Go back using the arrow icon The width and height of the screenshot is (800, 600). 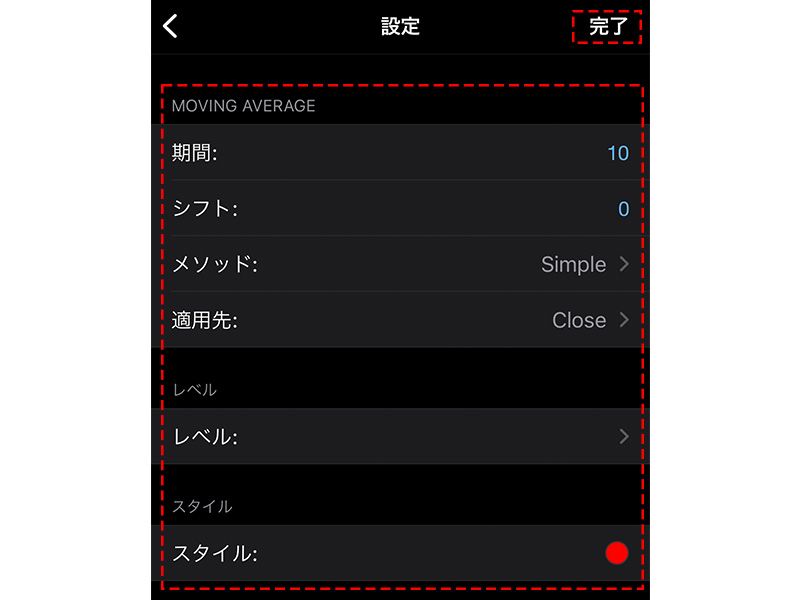pyautogui.click(x=171, y=26)
